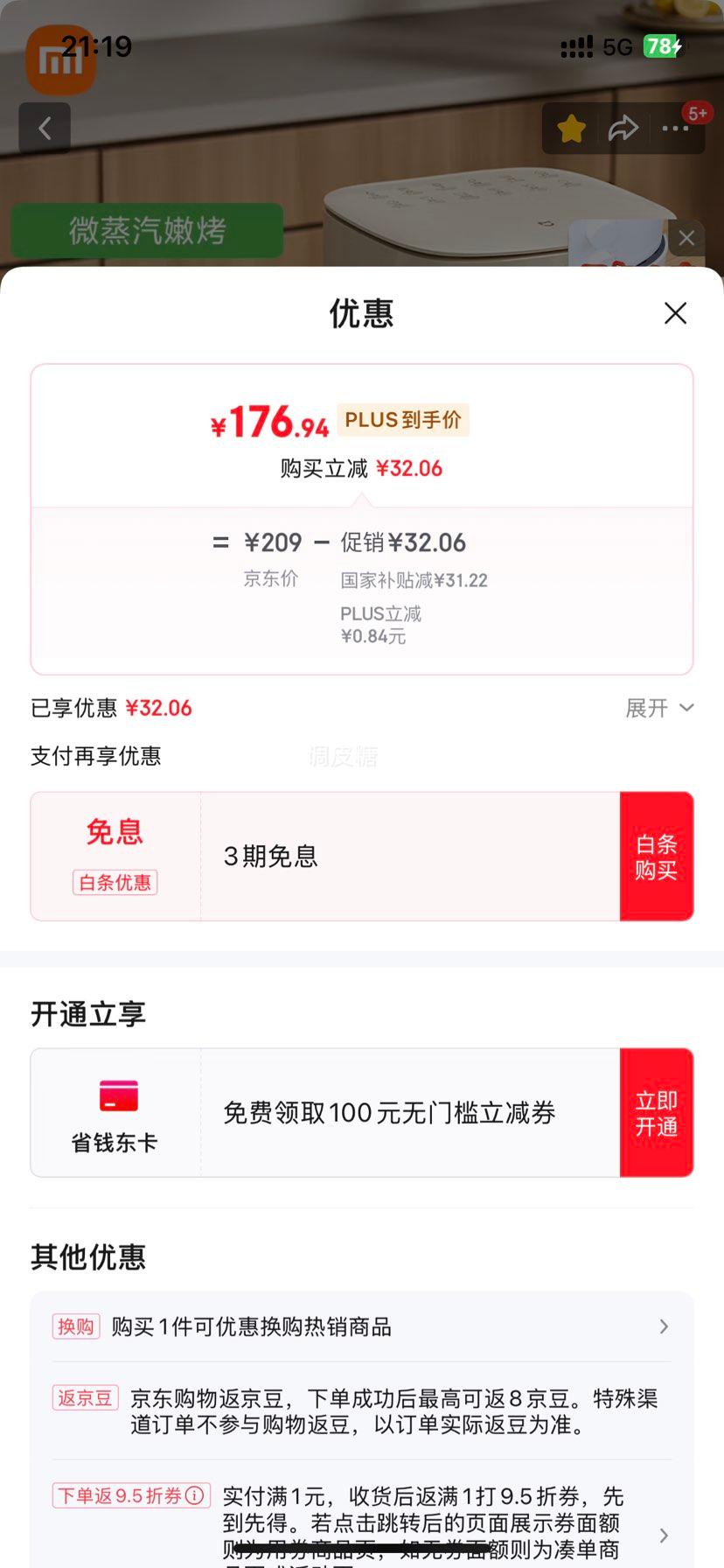Expand the 已享优惠 details with 展开
This screenshot has width=724, height=1568.
click(659, 708)
